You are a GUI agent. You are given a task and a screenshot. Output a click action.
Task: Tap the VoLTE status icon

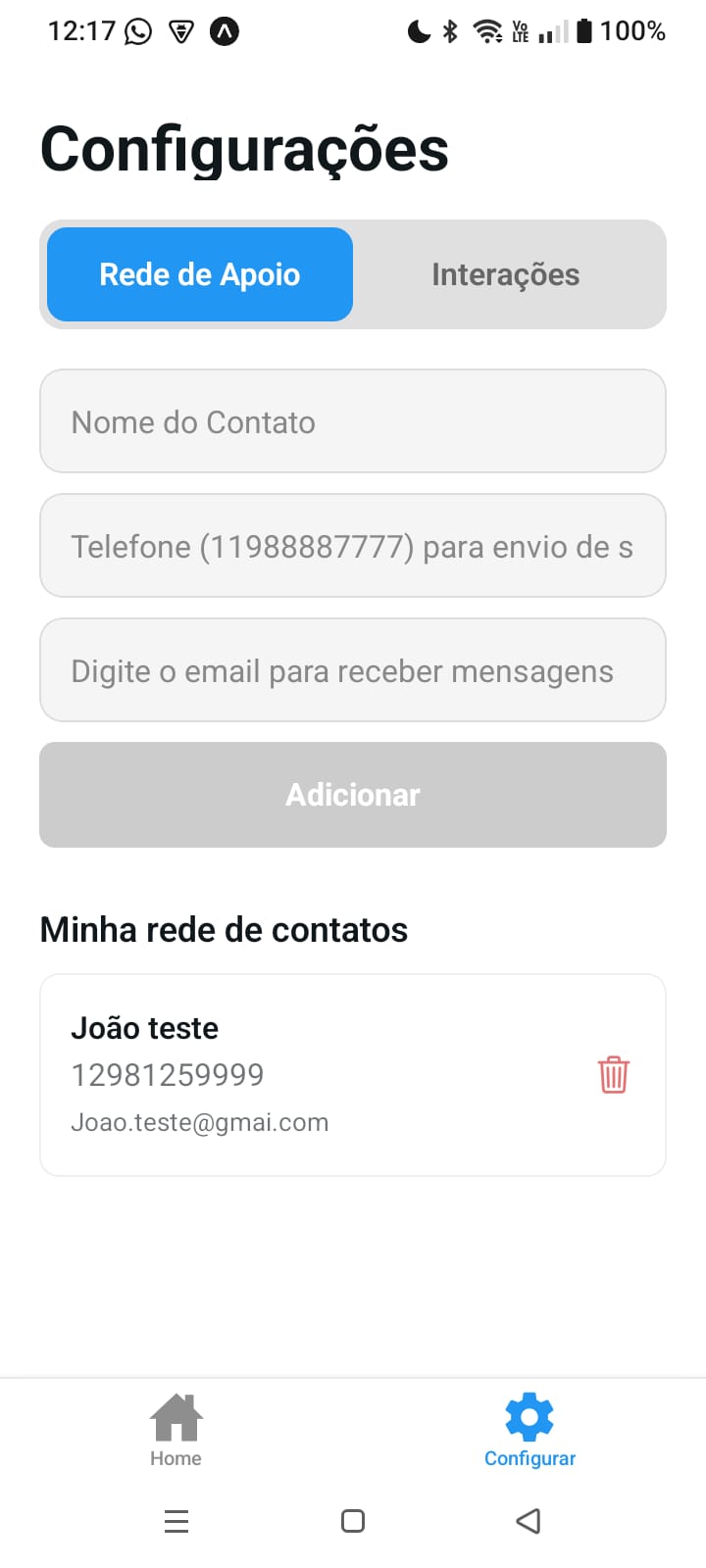click(x=519, y=30)
